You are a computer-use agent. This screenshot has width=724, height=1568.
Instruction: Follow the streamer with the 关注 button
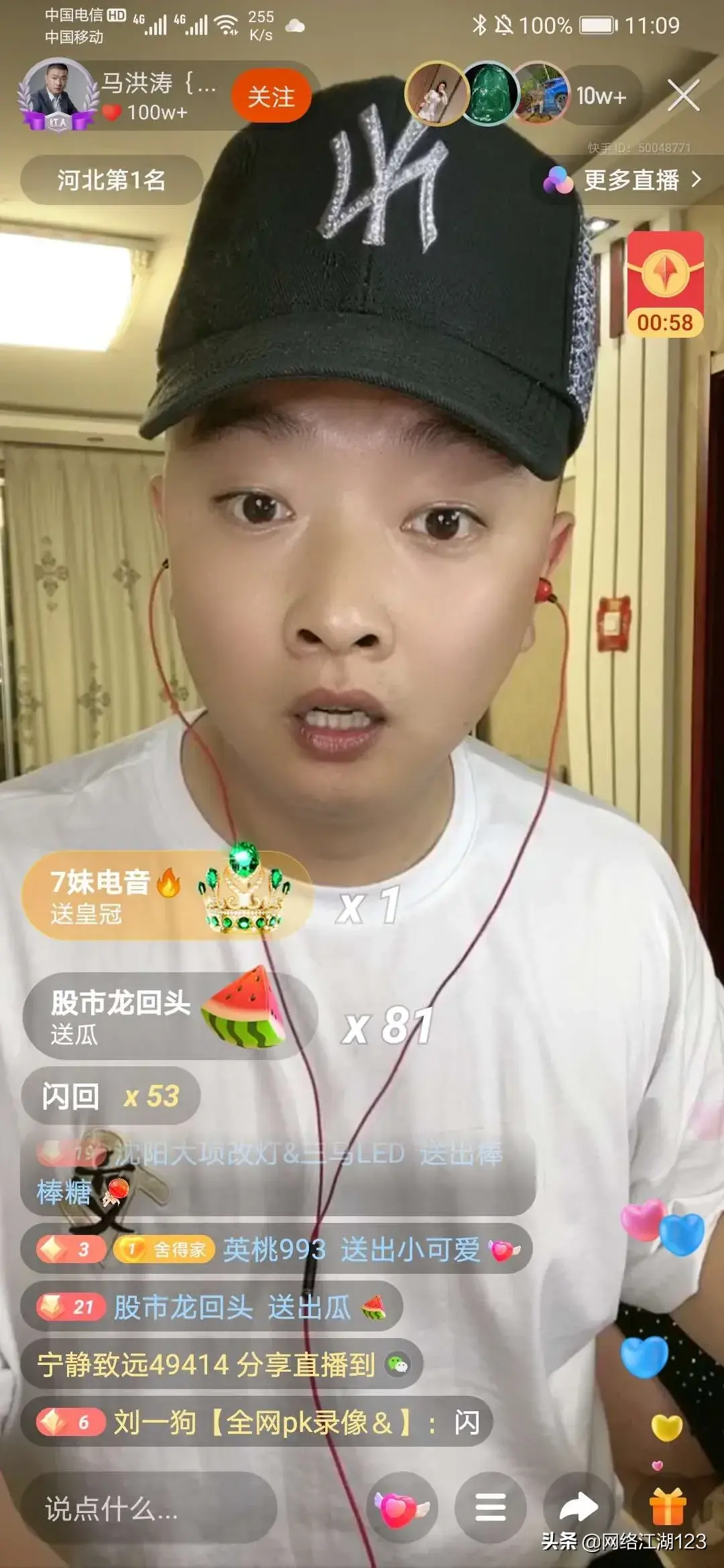271,96
